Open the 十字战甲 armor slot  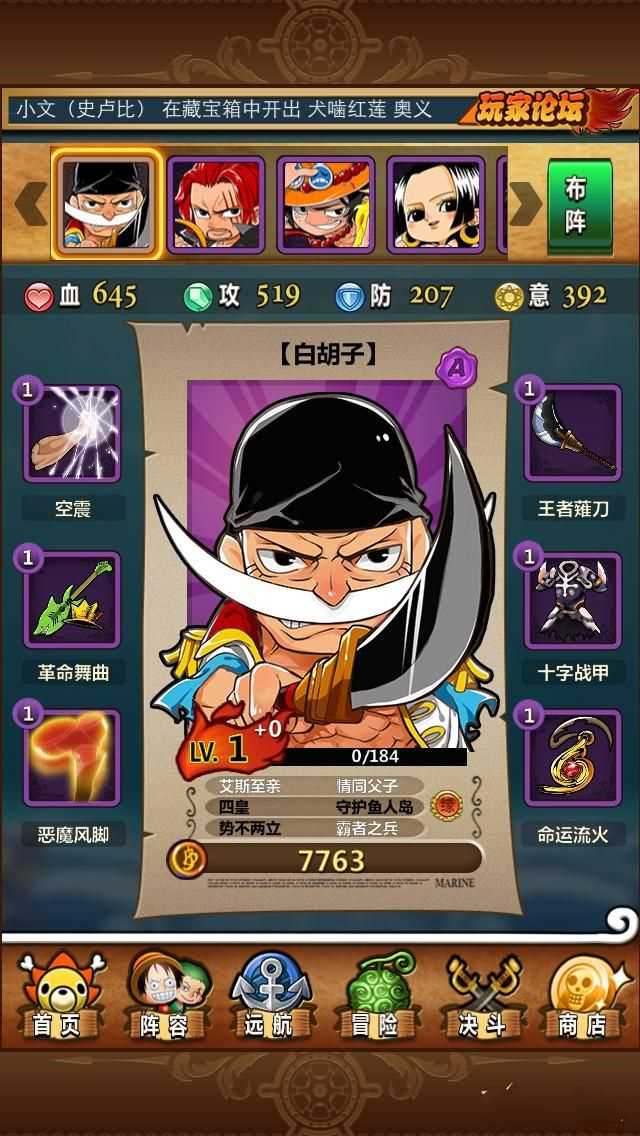point(573,600)
